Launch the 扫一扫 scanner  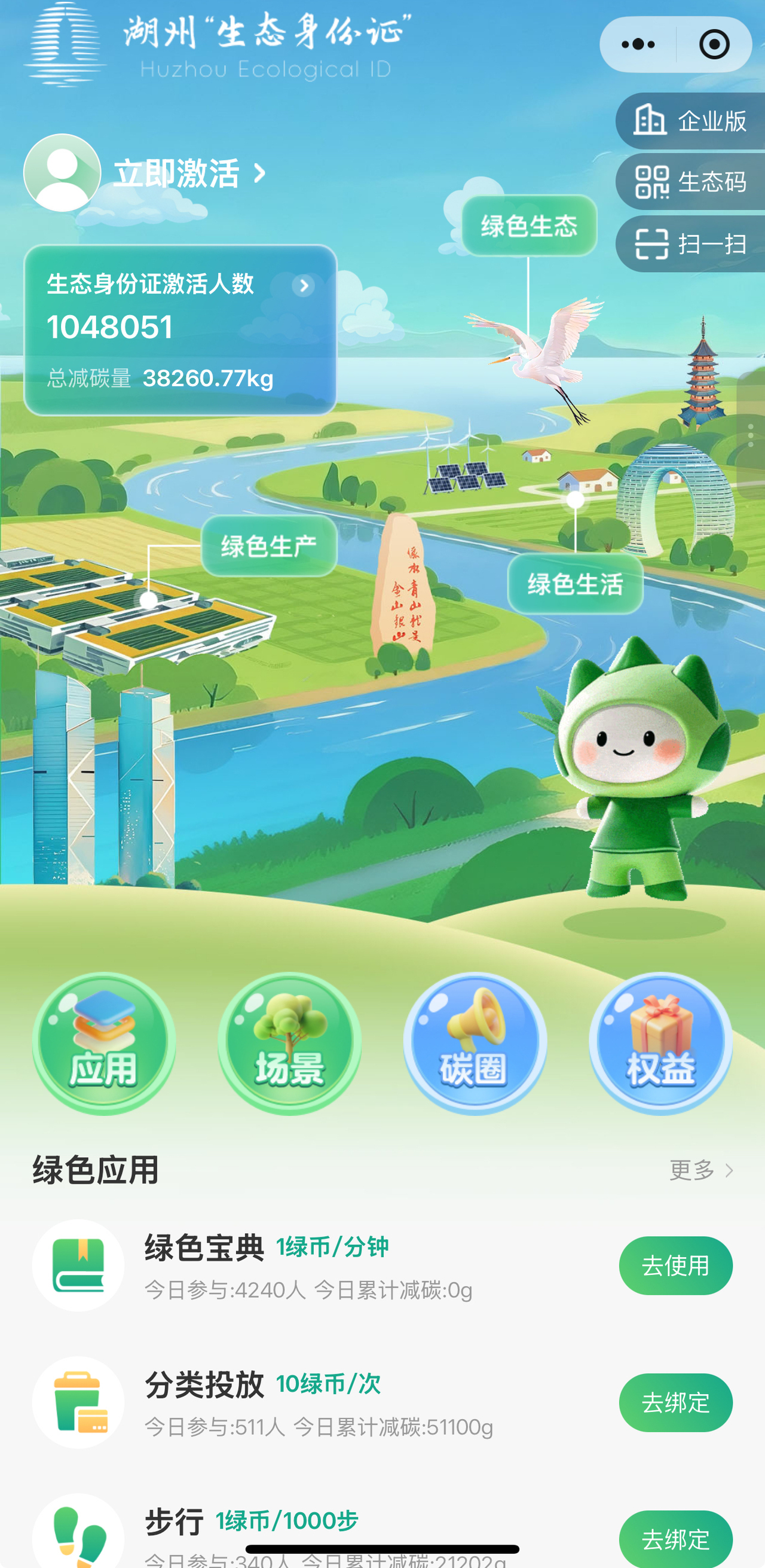coord(691,244)
